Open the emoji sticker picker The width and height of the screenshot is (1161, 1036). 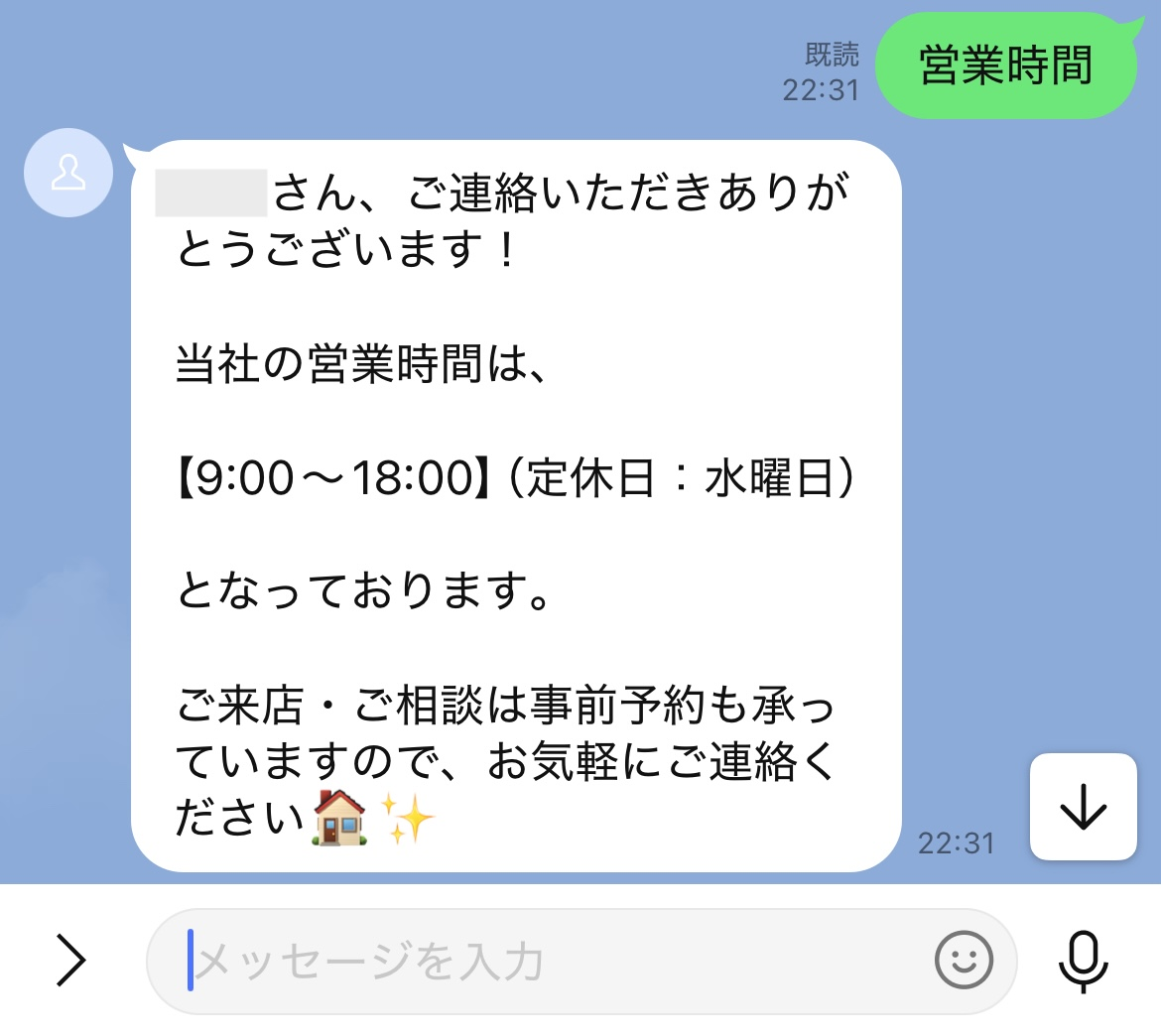(964, 961)
